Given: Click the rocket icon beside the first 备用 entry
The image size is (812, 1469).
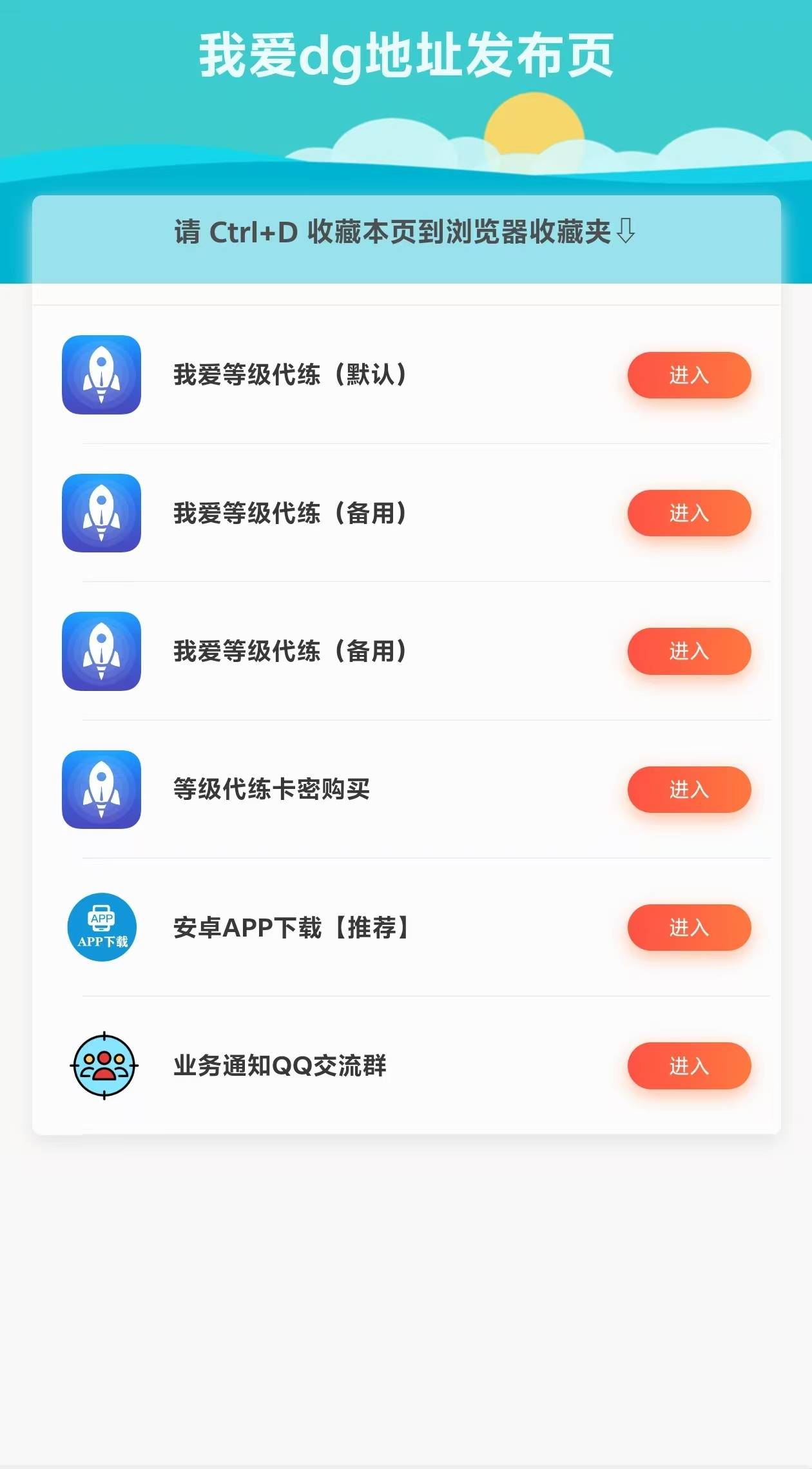Looking at the screenshot, I should pos(101,513).
